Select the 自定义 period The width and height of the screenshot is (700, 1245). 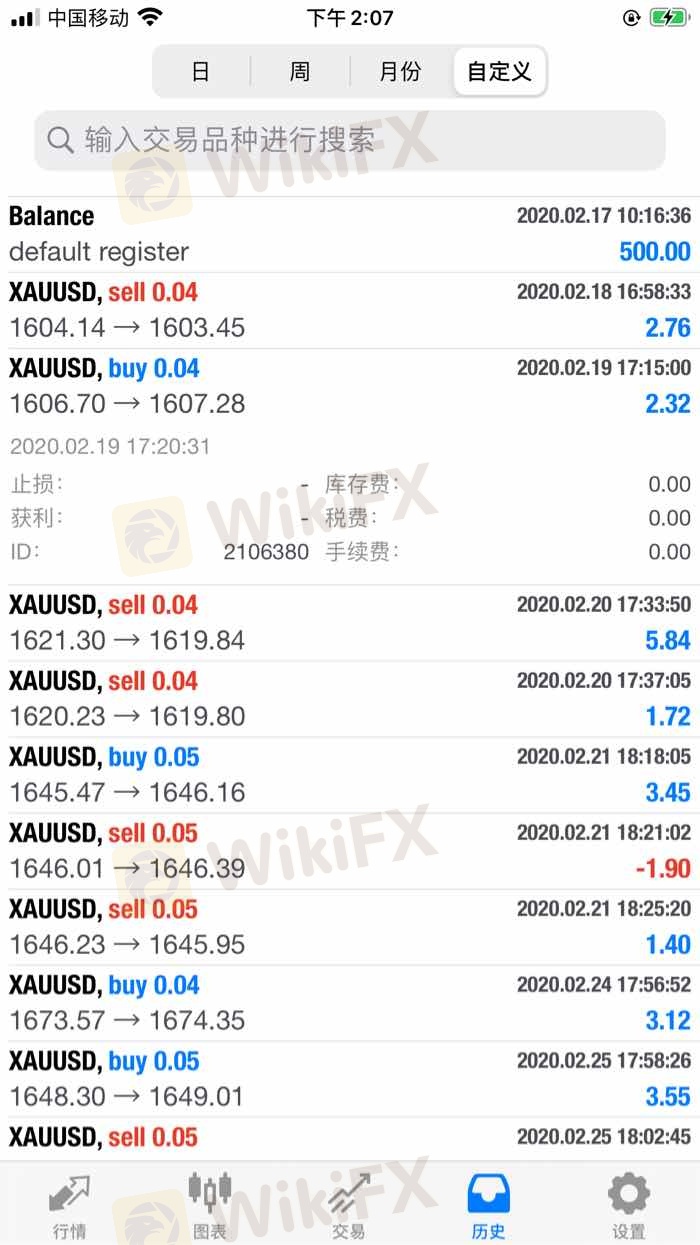499,71
